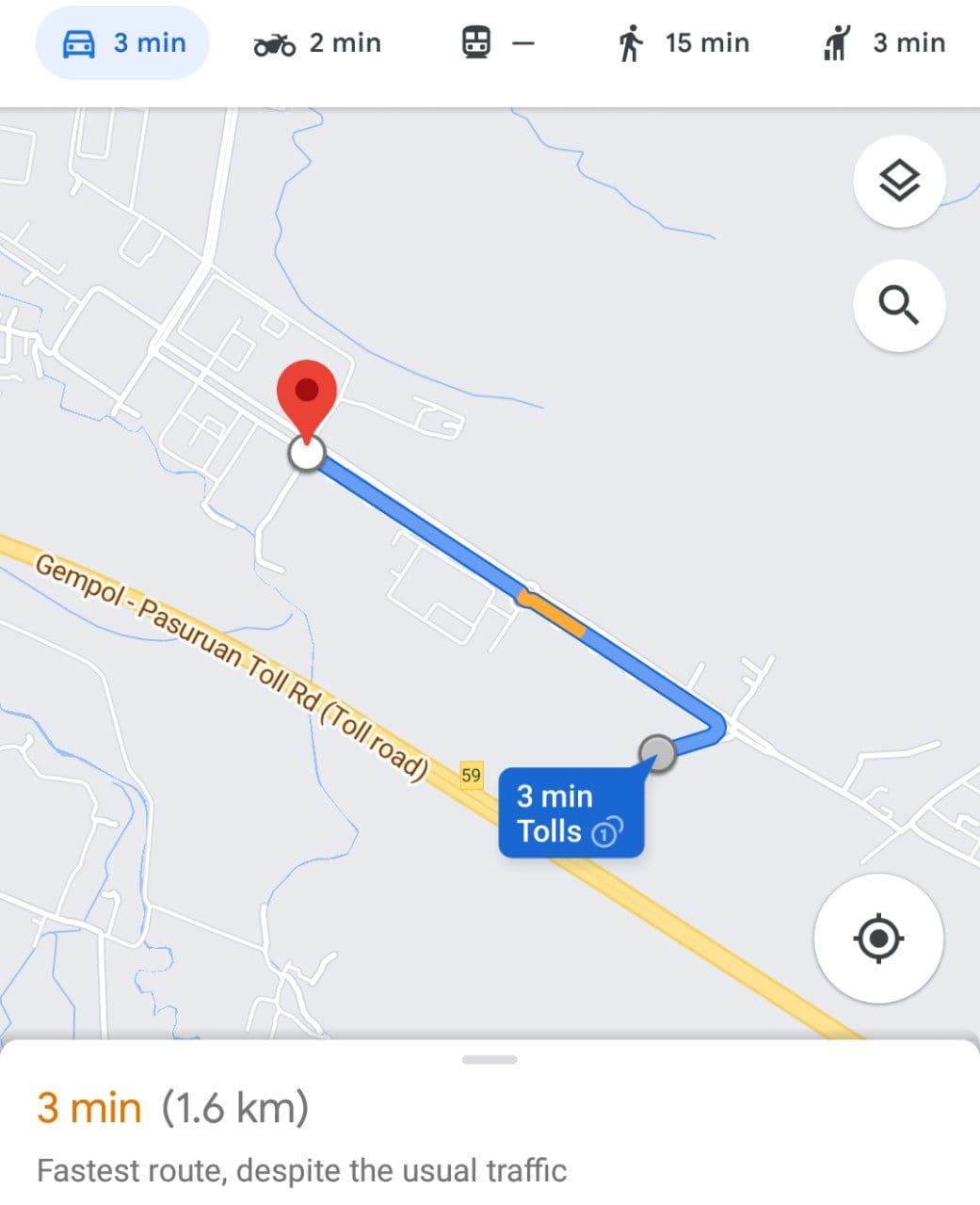Switch to walking directions, 15 min
Image resolution: width=980 pixels, height=1205 pixels.
pyautogui.click(x=683, y=43)
